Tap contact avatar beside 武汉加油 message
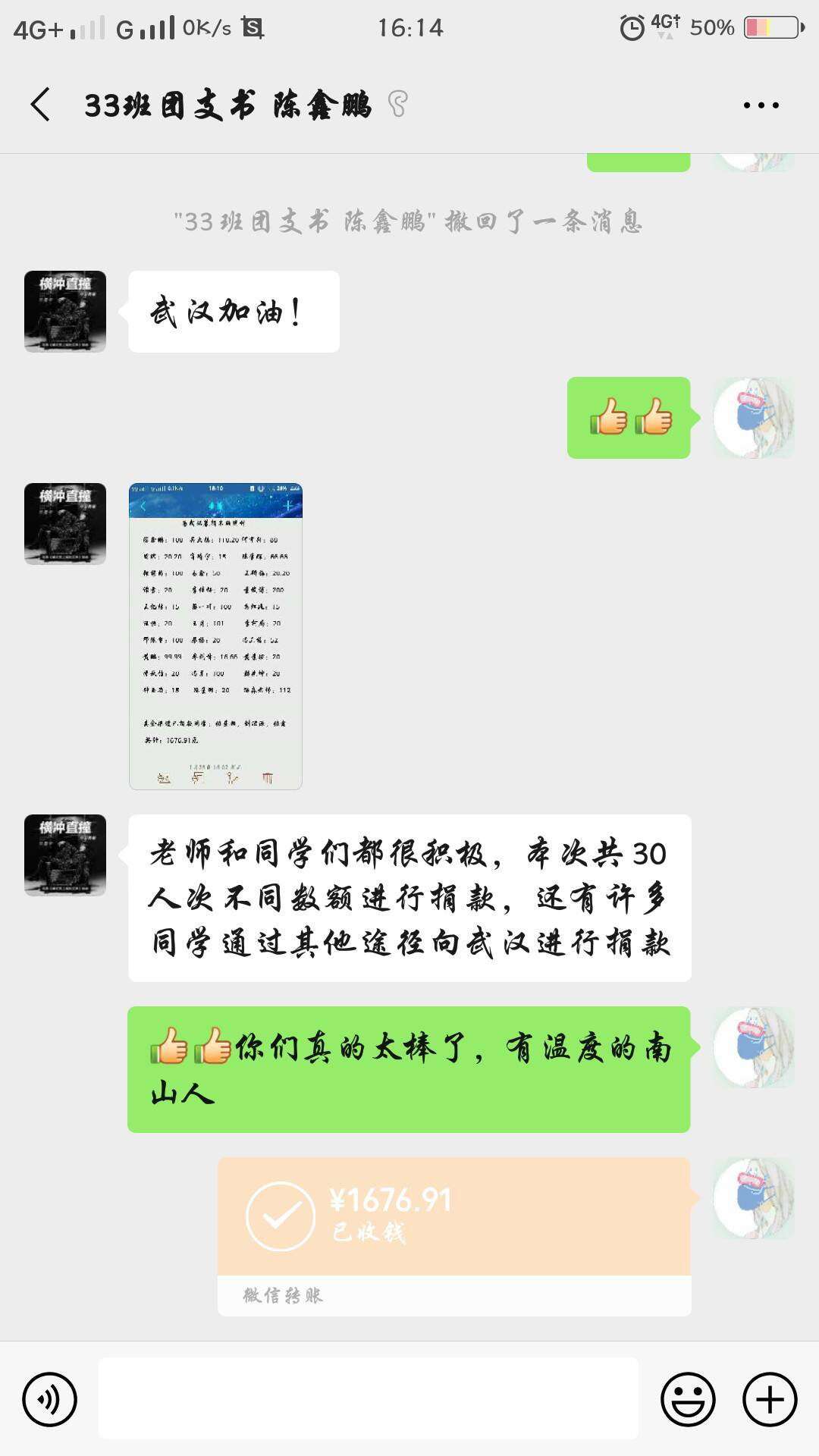This screenshot has height=1456, width=819. tap(65, 312)
